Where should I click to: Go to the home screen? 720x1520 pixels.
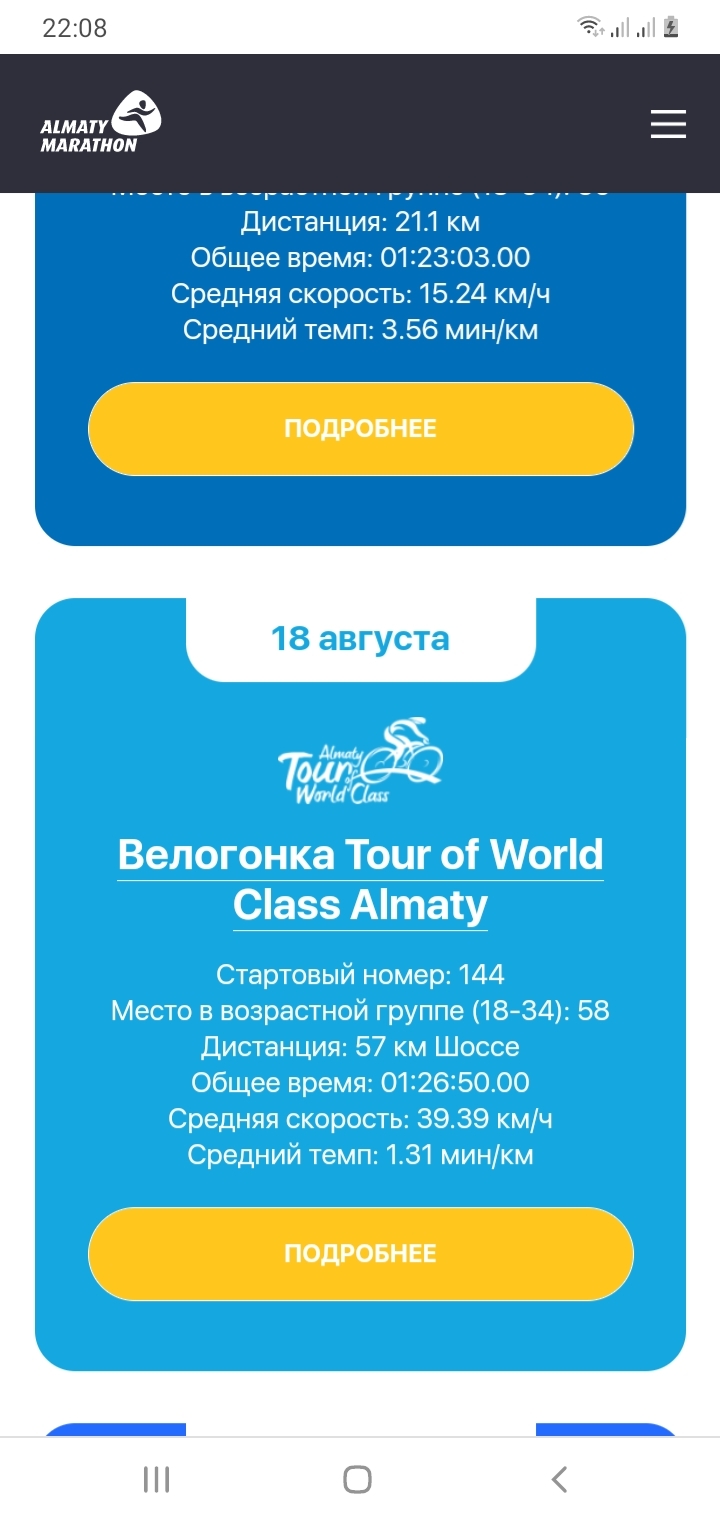coord(357,1479)
